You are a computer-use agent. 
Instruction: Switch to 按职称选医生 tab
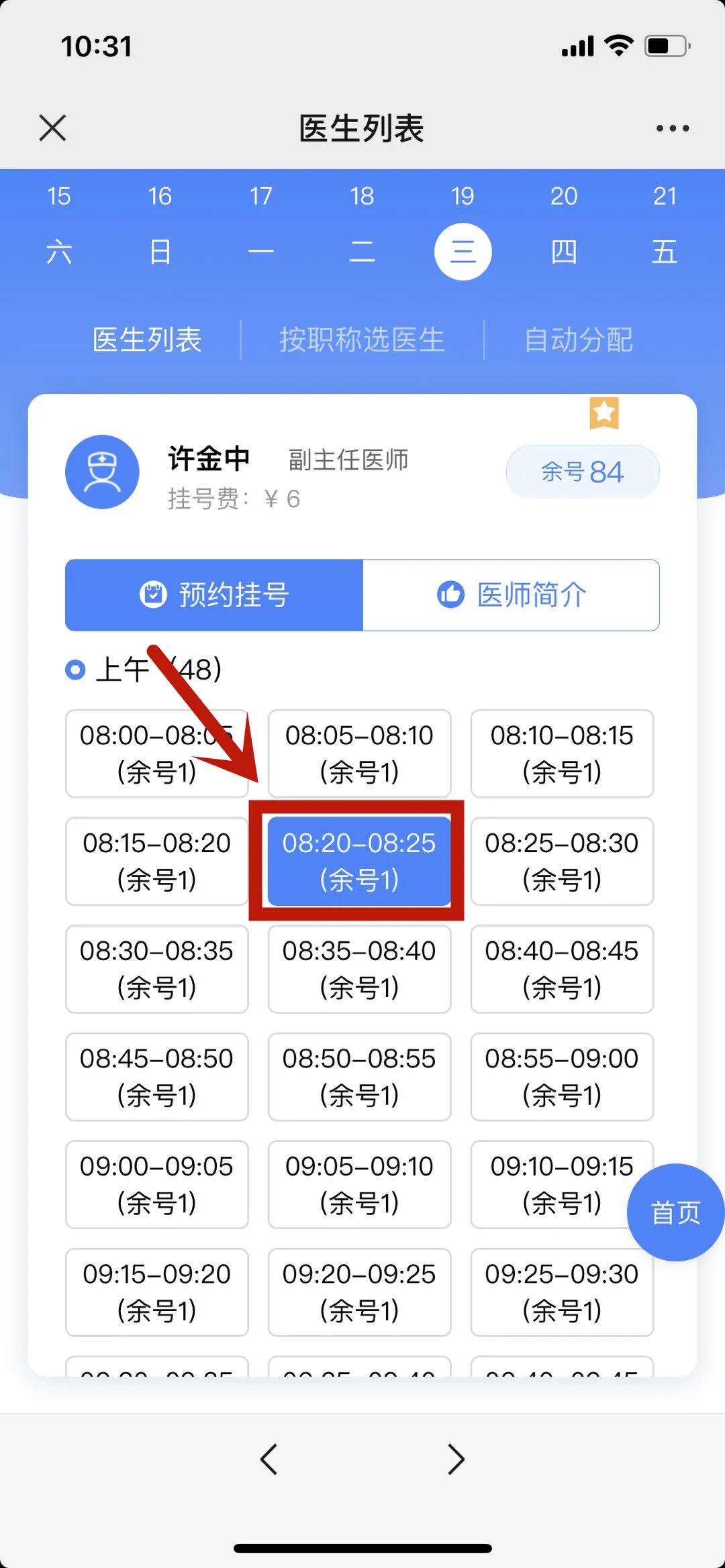tap(362, 339)
